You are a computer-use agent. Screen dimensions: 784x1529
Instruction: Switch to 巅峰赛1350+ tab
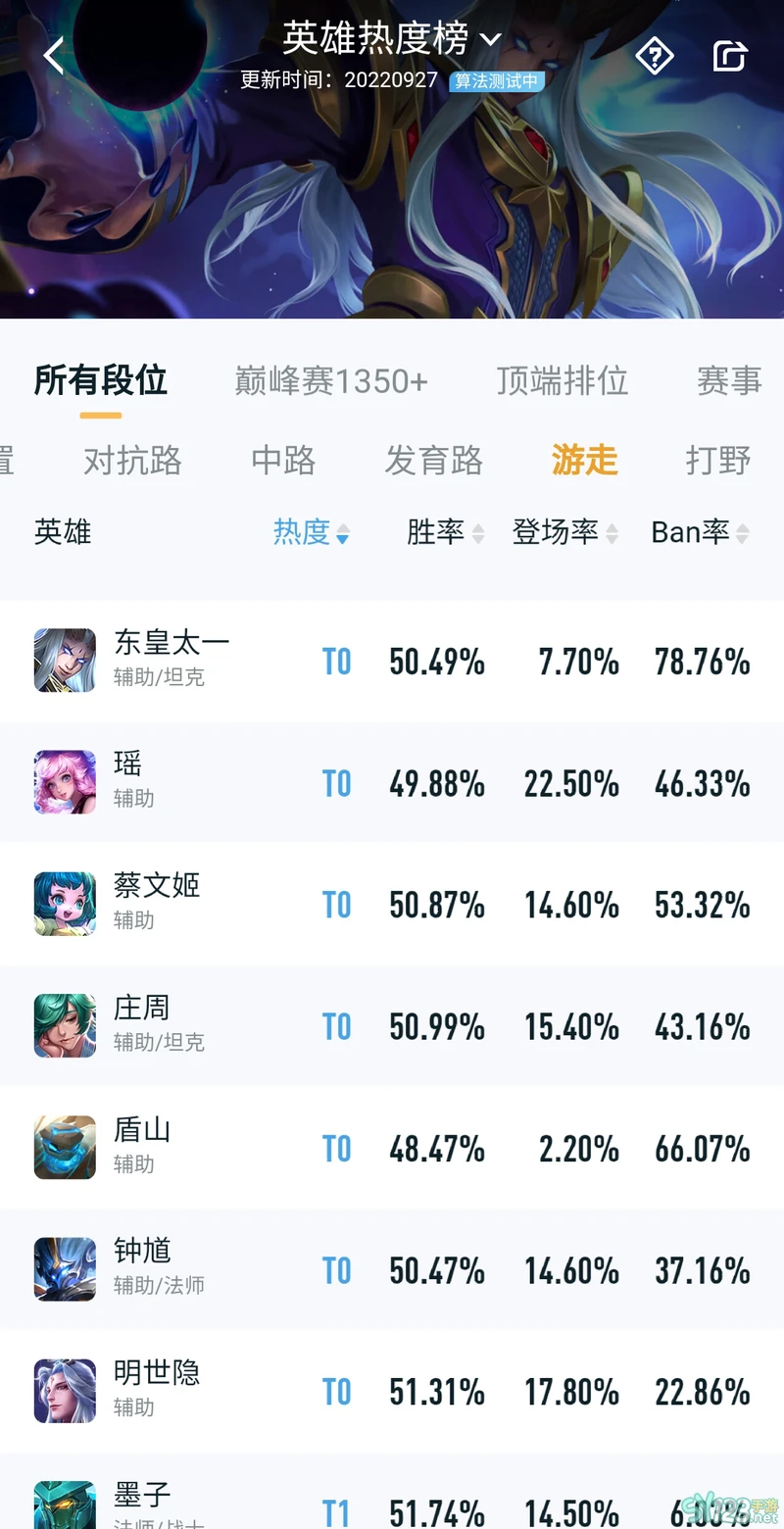[x=331, y=381]
